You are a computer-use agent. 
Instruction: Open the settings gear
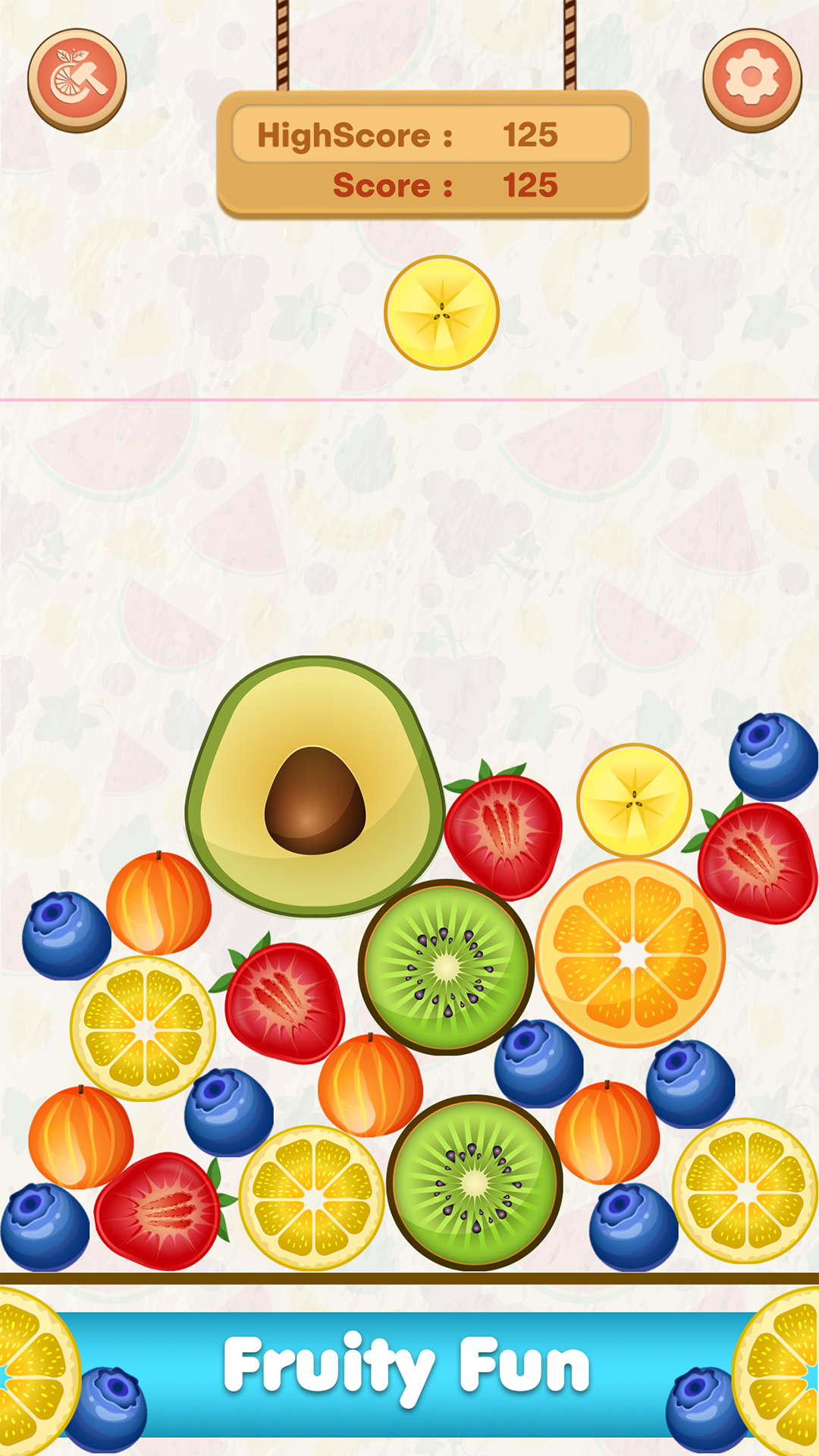[x=752, y=80]
